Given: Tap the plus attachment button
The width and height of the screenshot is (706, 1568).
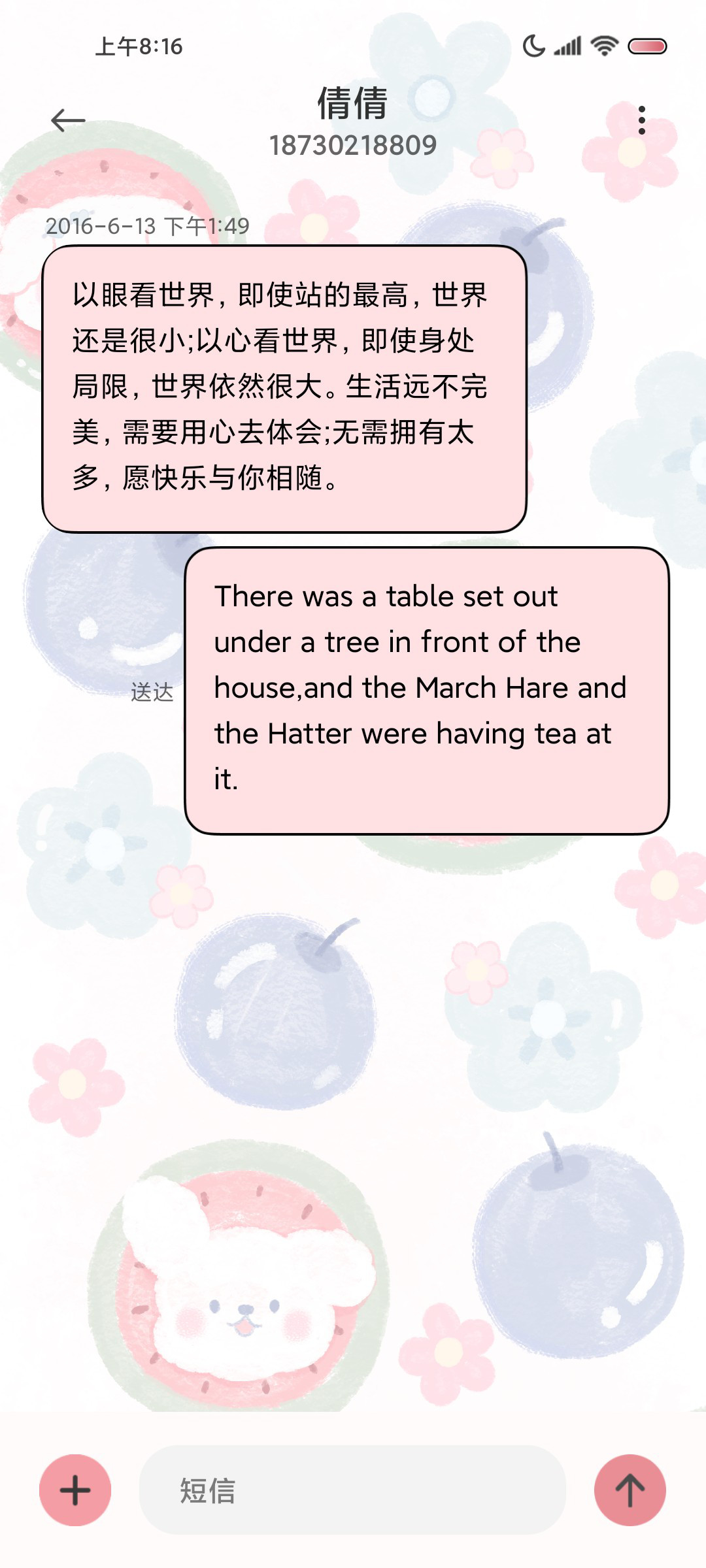Looking at the screenshot, I should point(75,1490).
